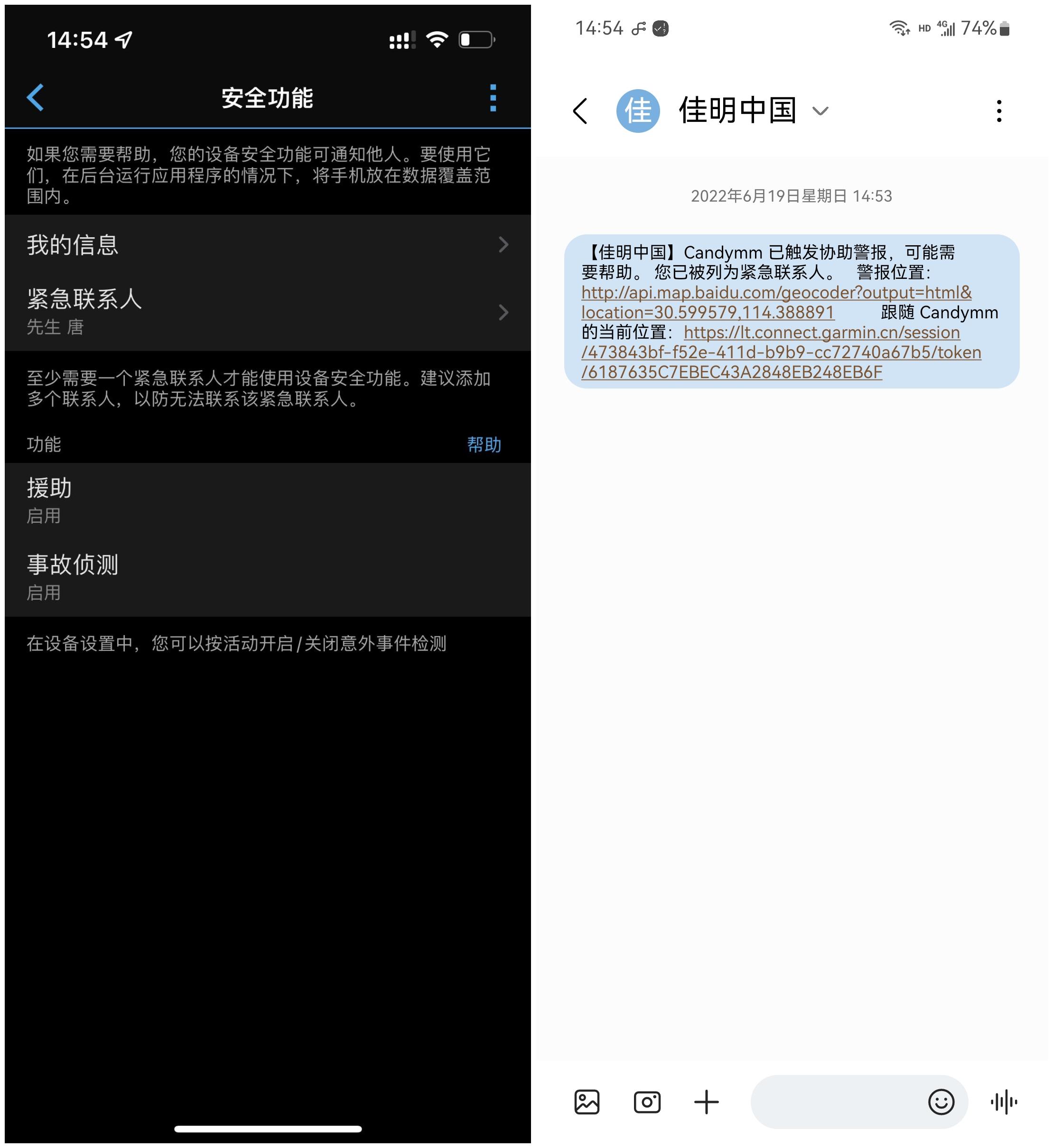Tap the blue 帮助 link
The image size is (1053, 1148).
click(x=484, y=444)
